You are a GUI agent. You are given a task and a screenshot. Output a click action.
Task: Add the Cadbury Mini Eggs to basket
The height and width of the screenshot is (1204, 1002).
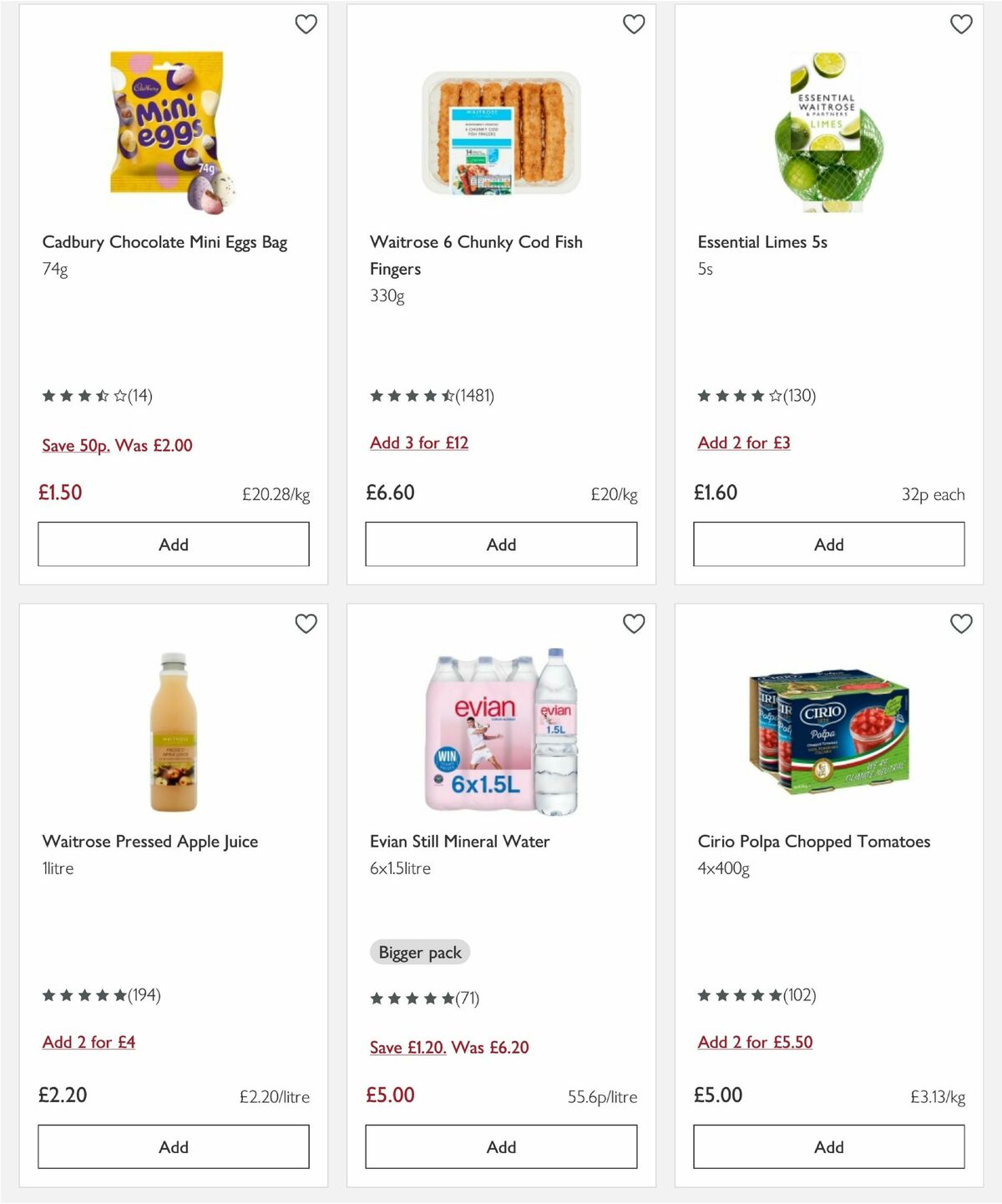click(x=172, y=544)
